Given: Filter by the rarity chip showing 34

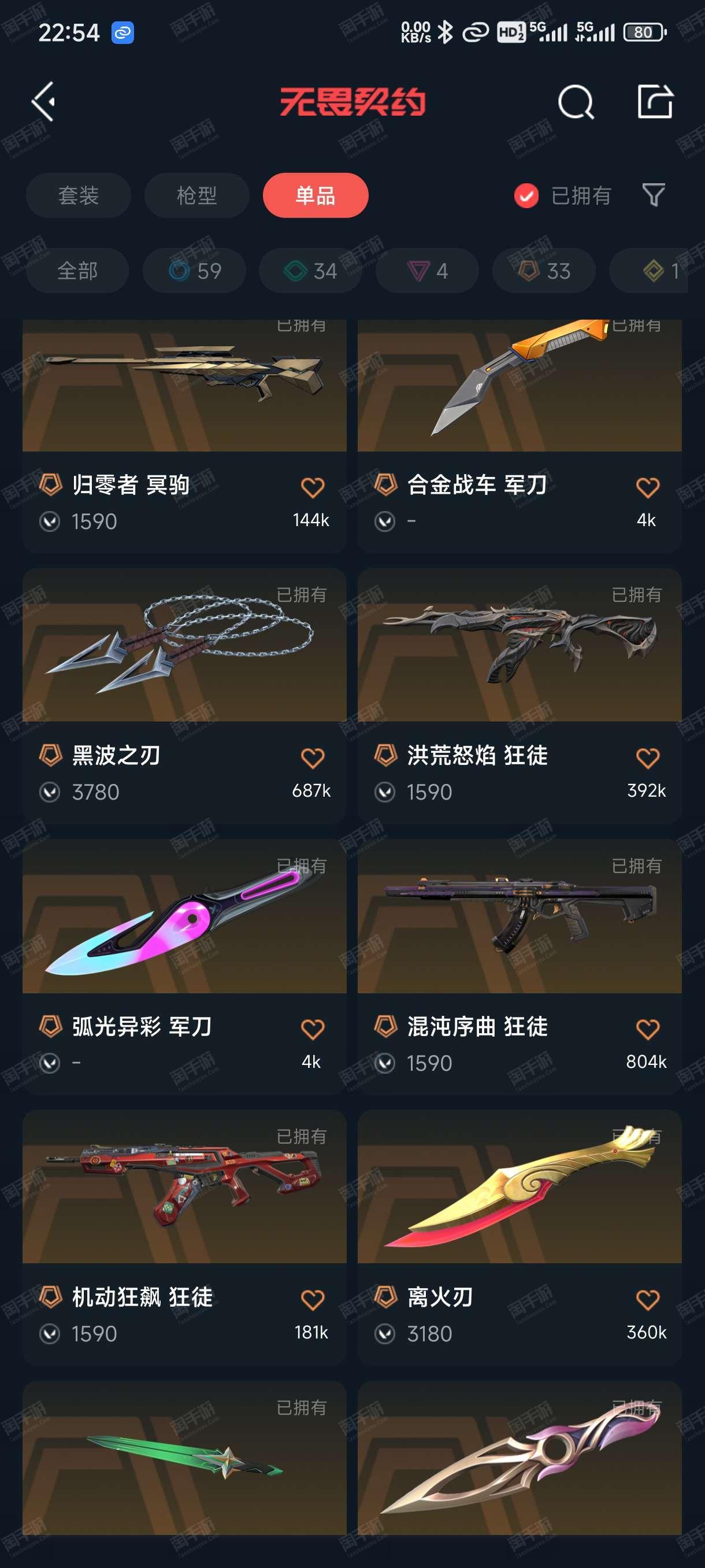Looking at the screenshot, I should [310, 271].
